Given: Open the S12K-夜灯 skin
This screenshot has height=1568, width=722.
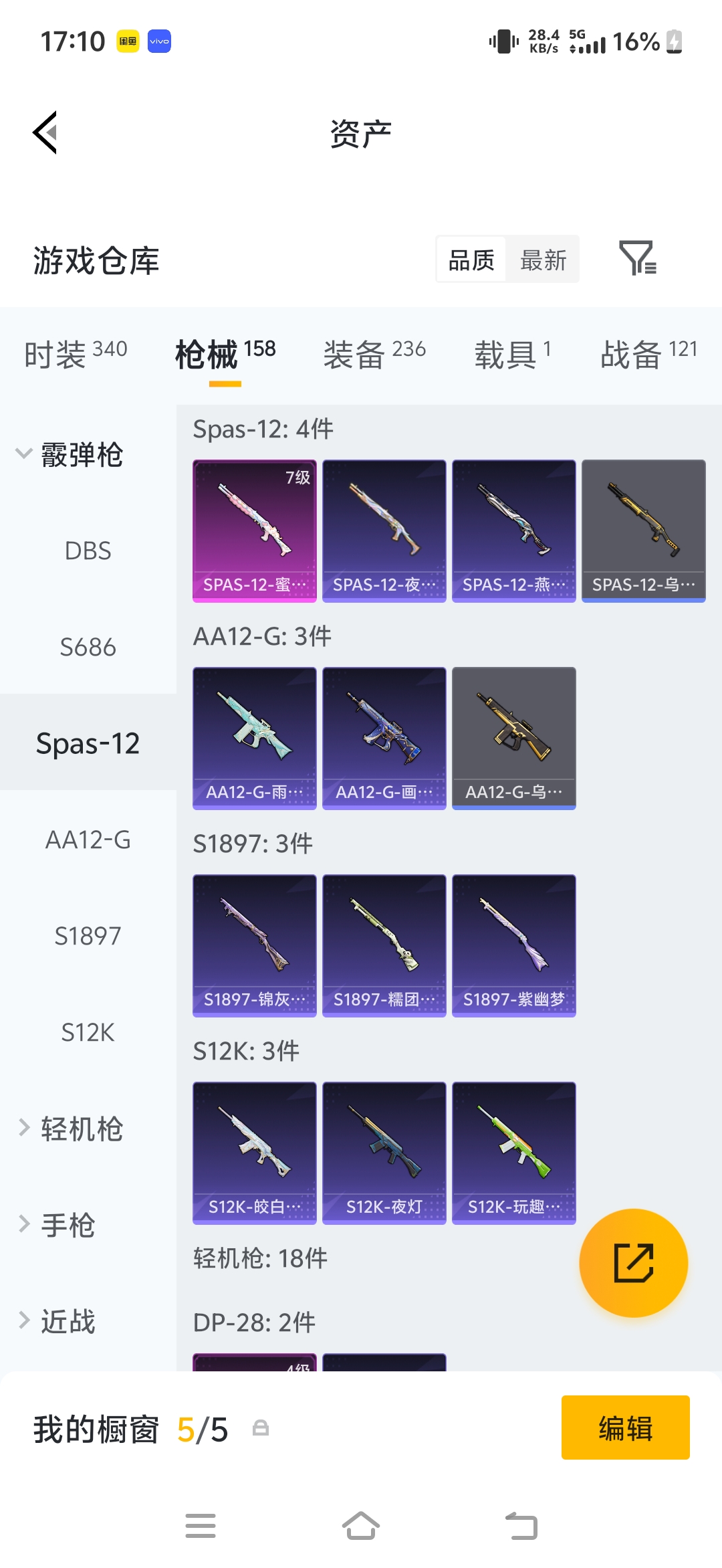Looking at the screenshot, I should click(384, 1153).
